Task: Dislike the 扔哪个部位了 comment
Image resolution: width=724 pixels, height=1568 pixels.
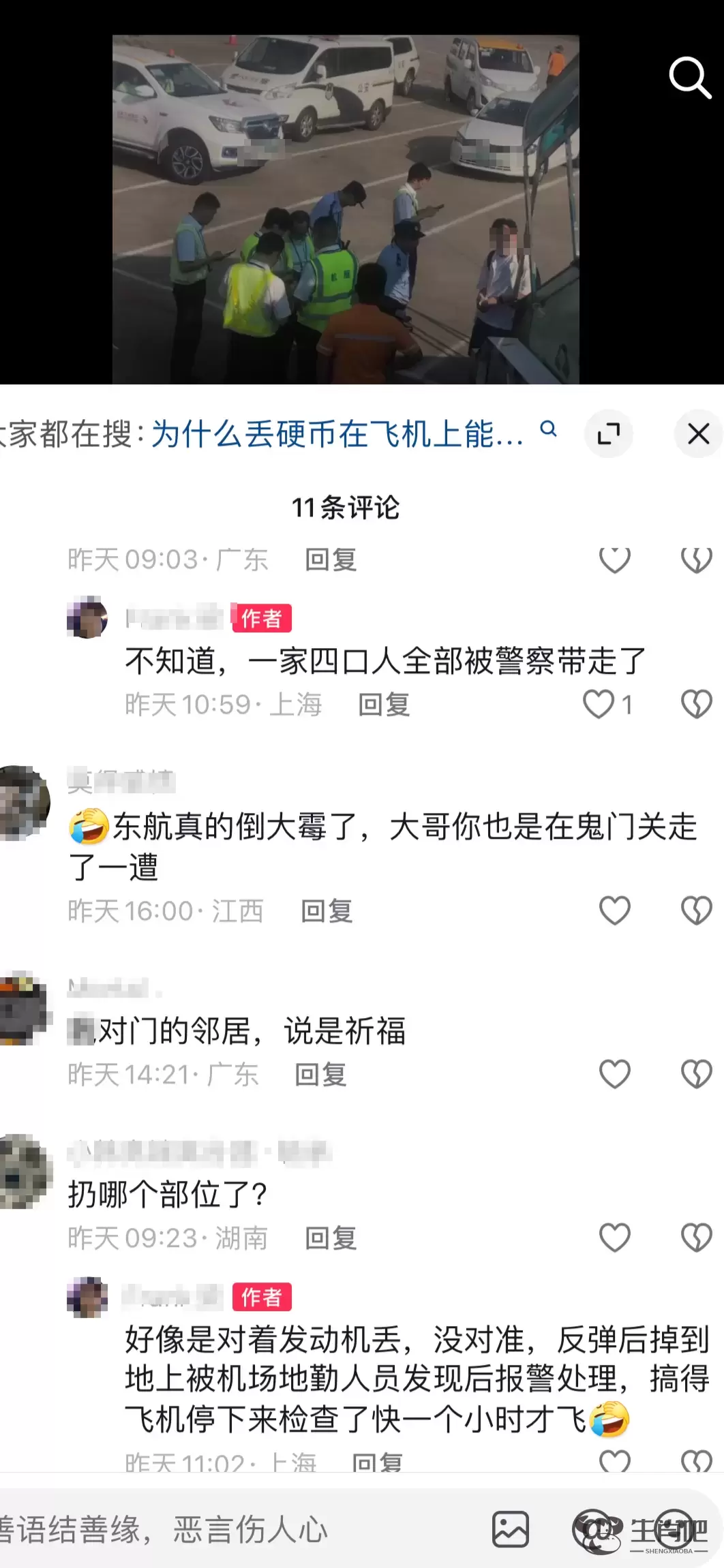Action: coord(696,1238)
